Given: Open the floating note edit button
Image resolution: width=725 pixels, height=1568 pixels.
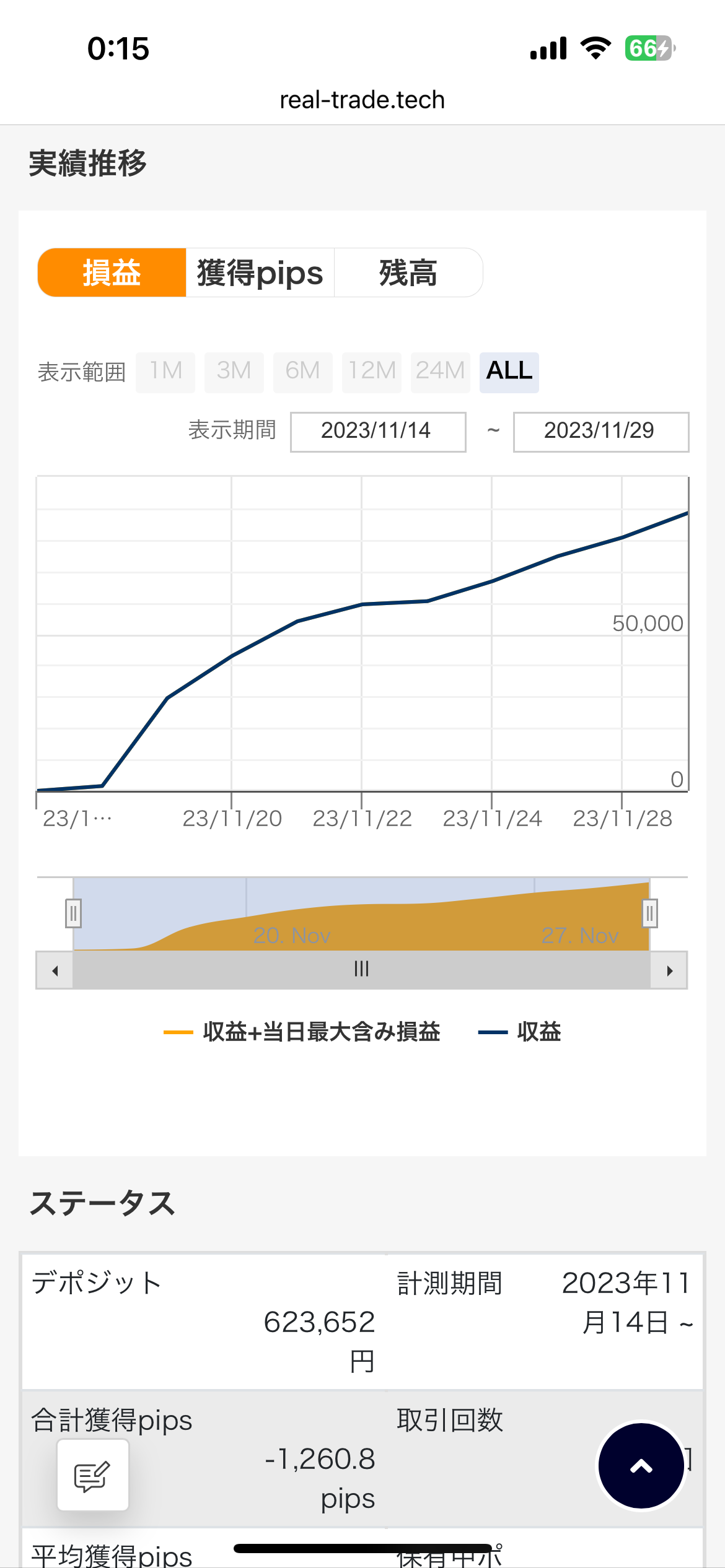Looking at the screenshot, I should click(x=93, y=1475).
